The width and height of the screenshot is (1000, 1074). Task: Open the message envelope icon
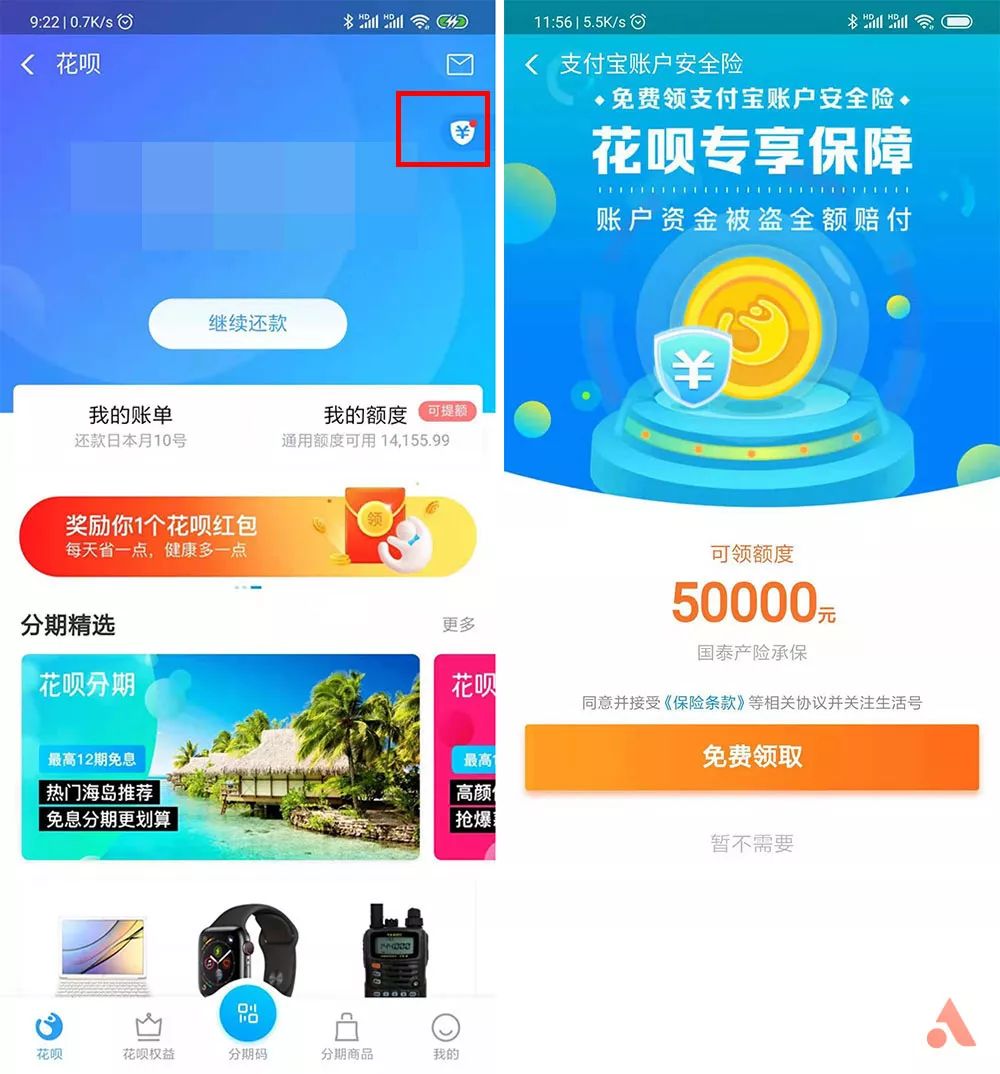click(x=459, y=64)
